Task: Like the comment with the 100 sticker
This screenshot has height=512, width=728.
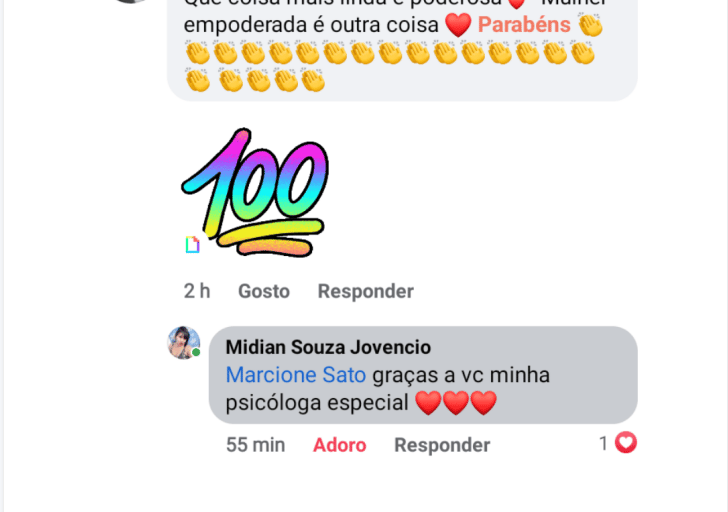Action: tap(263, 291)
